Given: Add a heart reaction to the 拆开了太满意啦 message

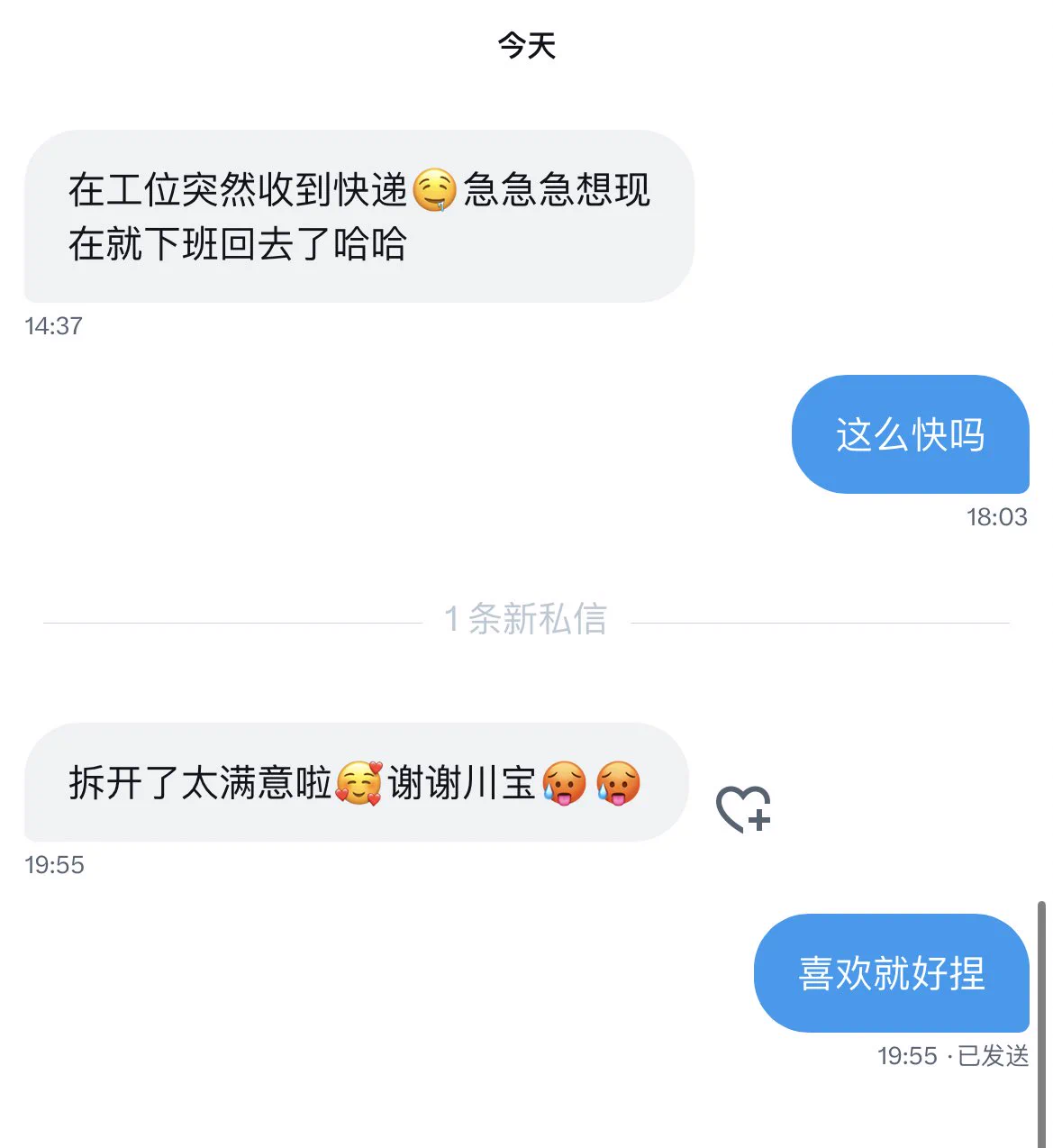Looking at the screenshot, I should (x=742, y=808).
